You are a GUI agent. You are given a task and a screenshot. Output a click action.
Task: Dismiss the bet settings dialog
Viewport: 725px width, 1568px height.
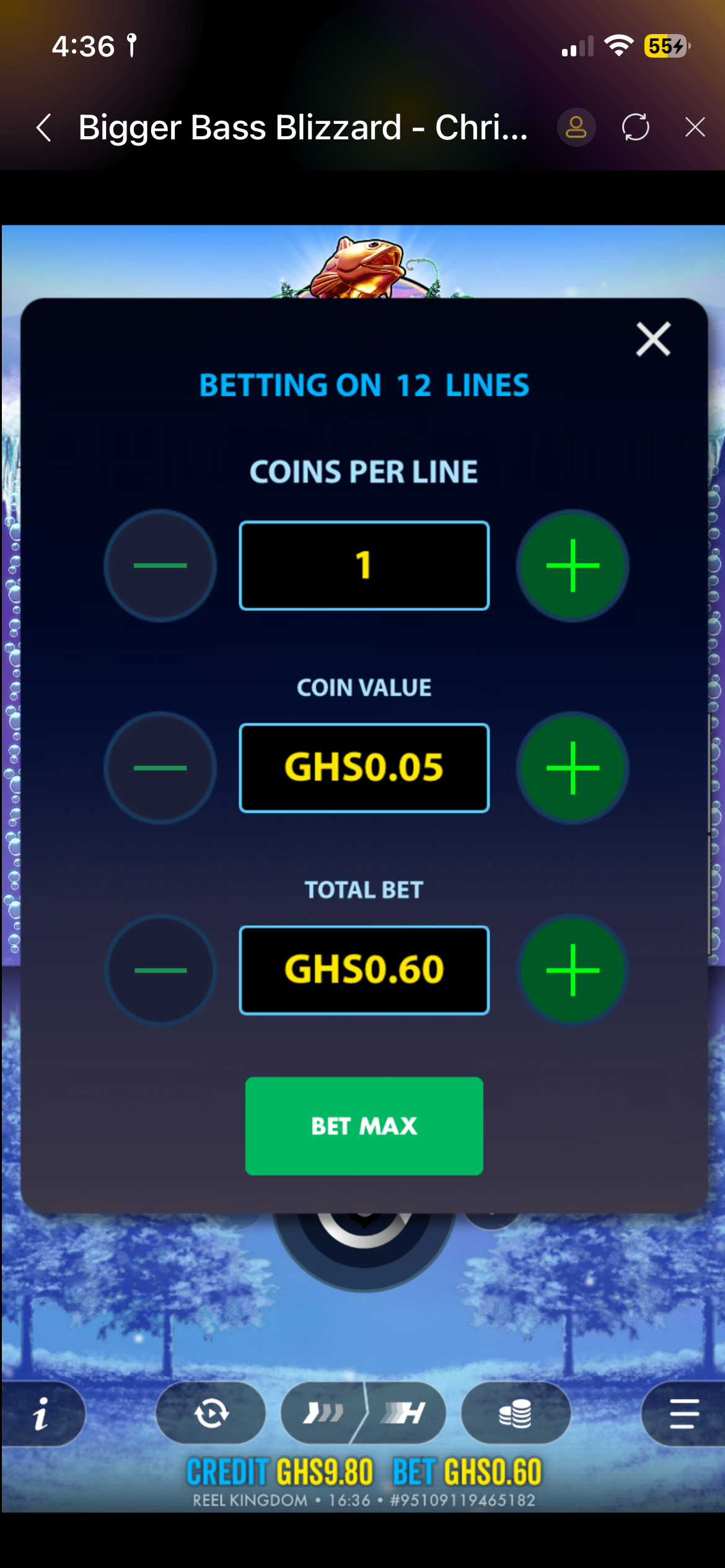[x=653, y=339]
